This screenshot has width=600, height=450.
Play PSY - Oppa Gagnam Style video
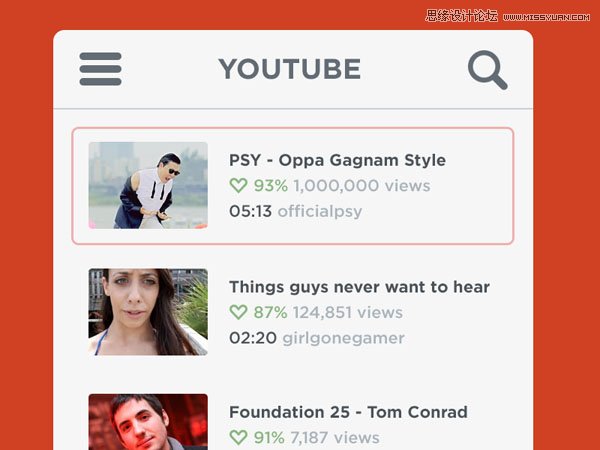(x=148, y=185)
